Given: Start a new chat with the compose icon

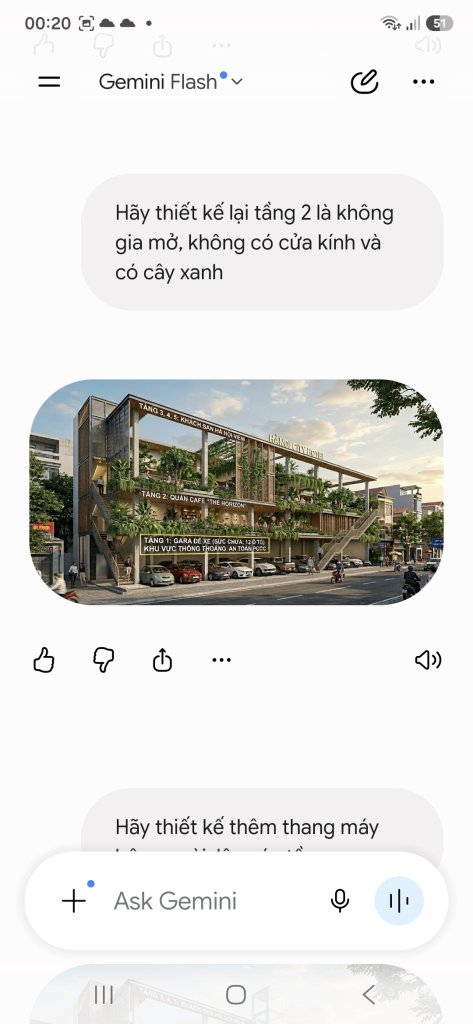Looking at the screenshot, I should pos(365,82).
